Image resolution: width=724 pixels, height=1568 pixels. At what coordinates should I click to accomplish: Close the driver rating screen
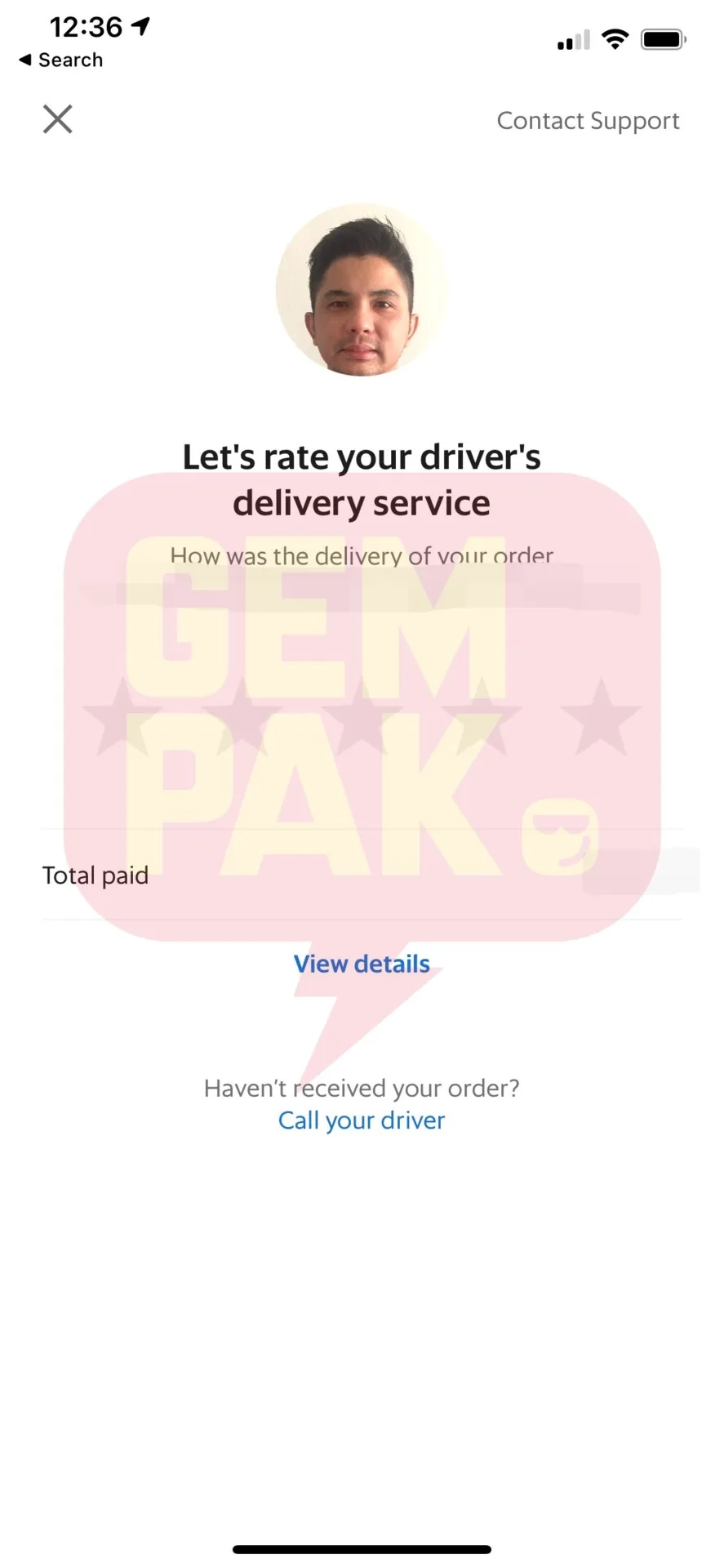(x=58, y=119)
